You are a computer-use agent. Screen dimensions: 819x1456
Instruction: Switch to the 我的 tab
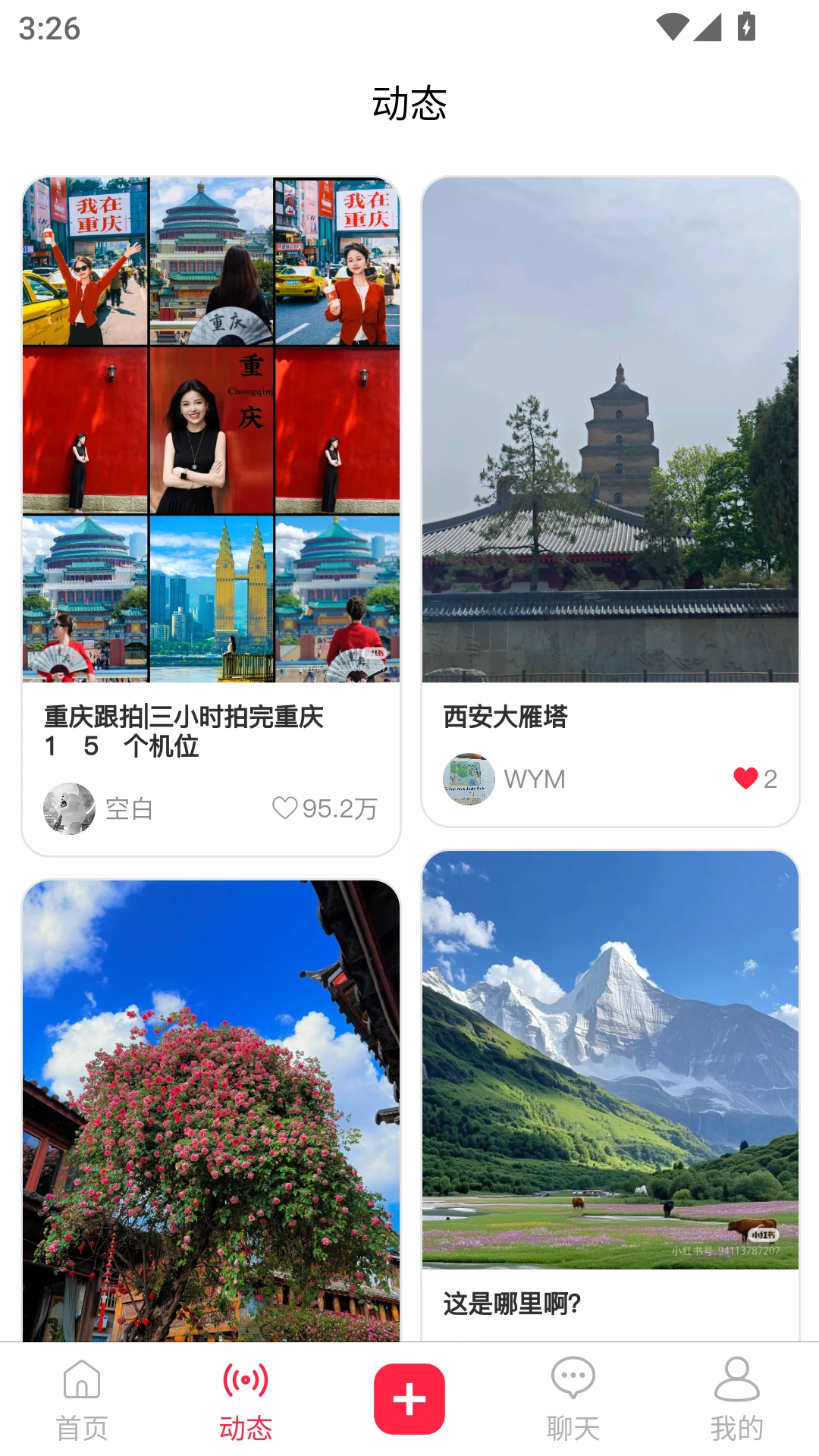coord(736,1424)
